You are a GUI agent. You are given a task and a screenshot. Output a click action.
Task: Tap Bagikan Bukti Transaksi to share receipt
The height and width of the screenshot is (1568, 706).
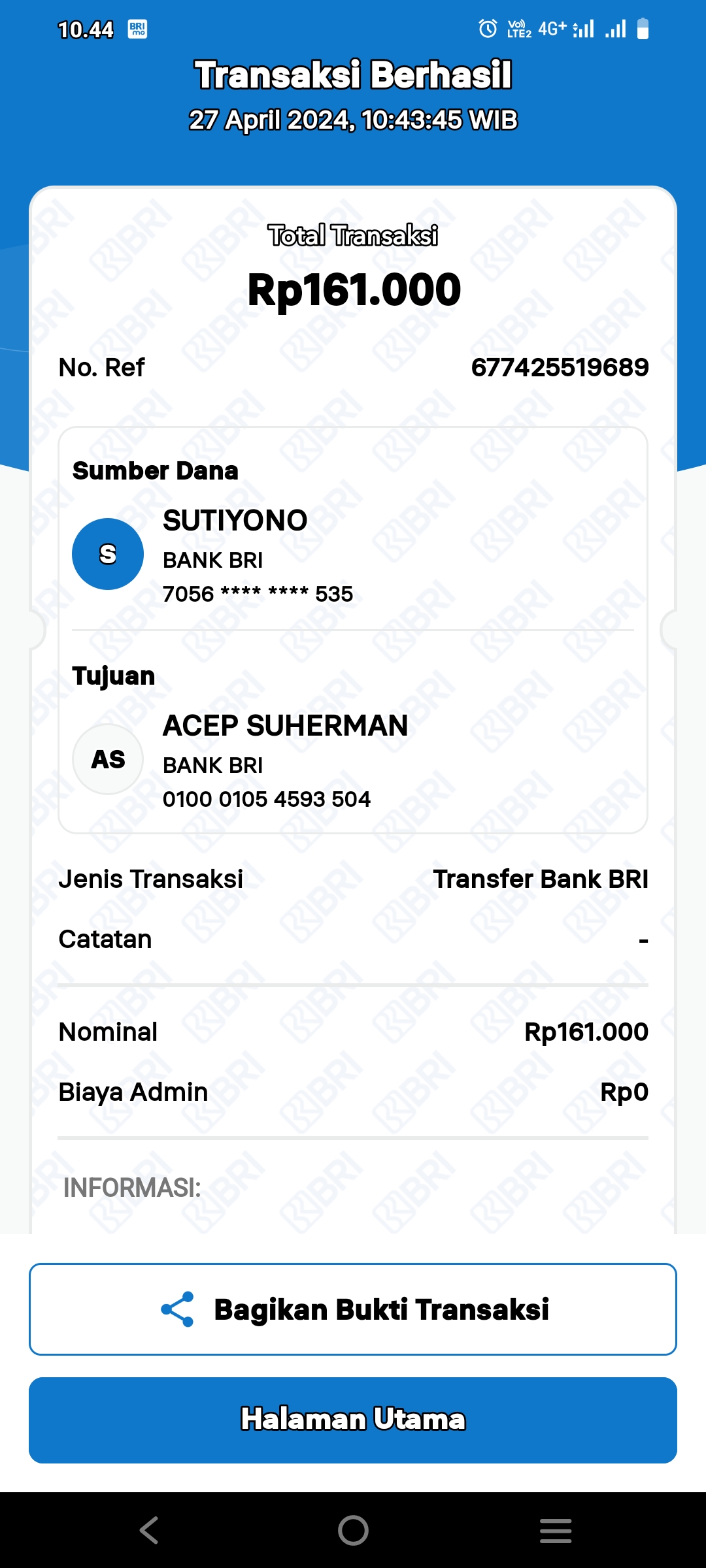coord(353,1309)
